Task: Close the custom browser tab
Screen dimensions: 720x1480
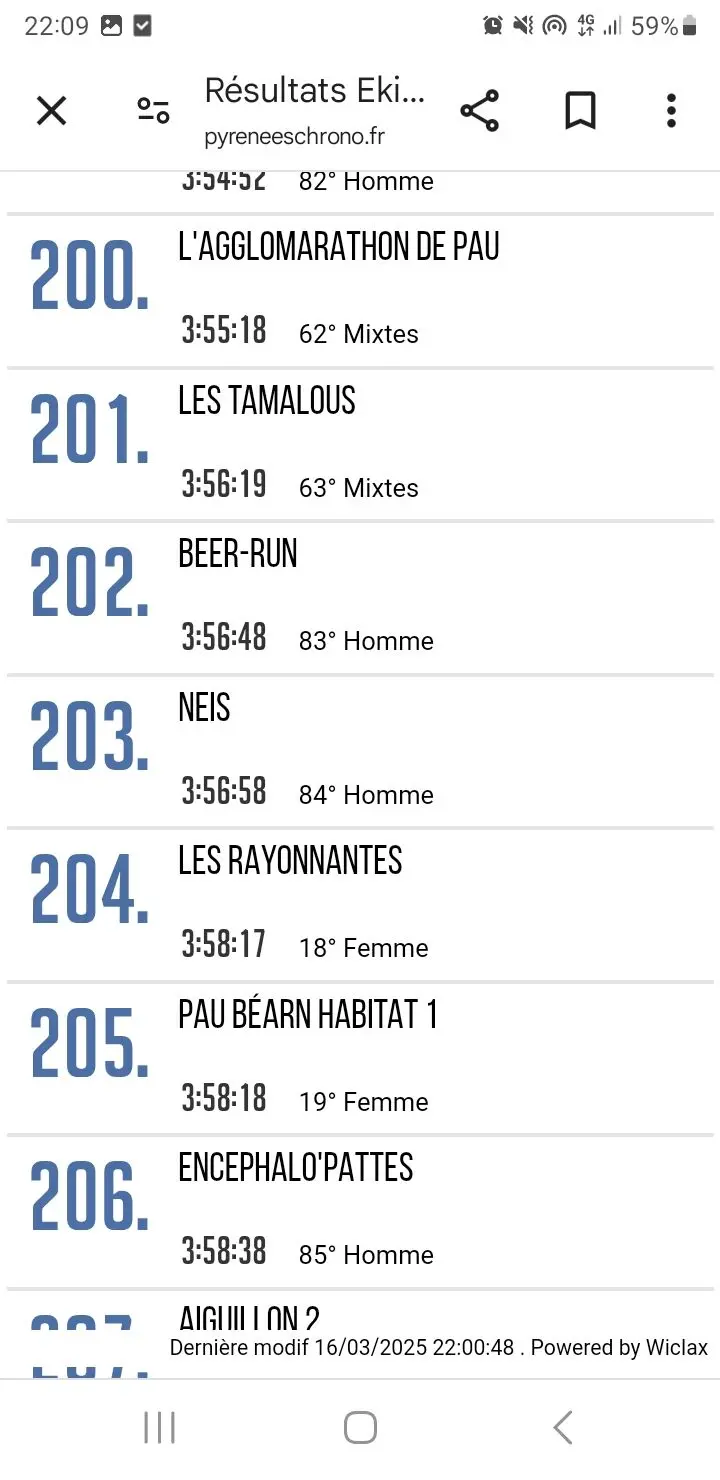Action: [51, 110]
